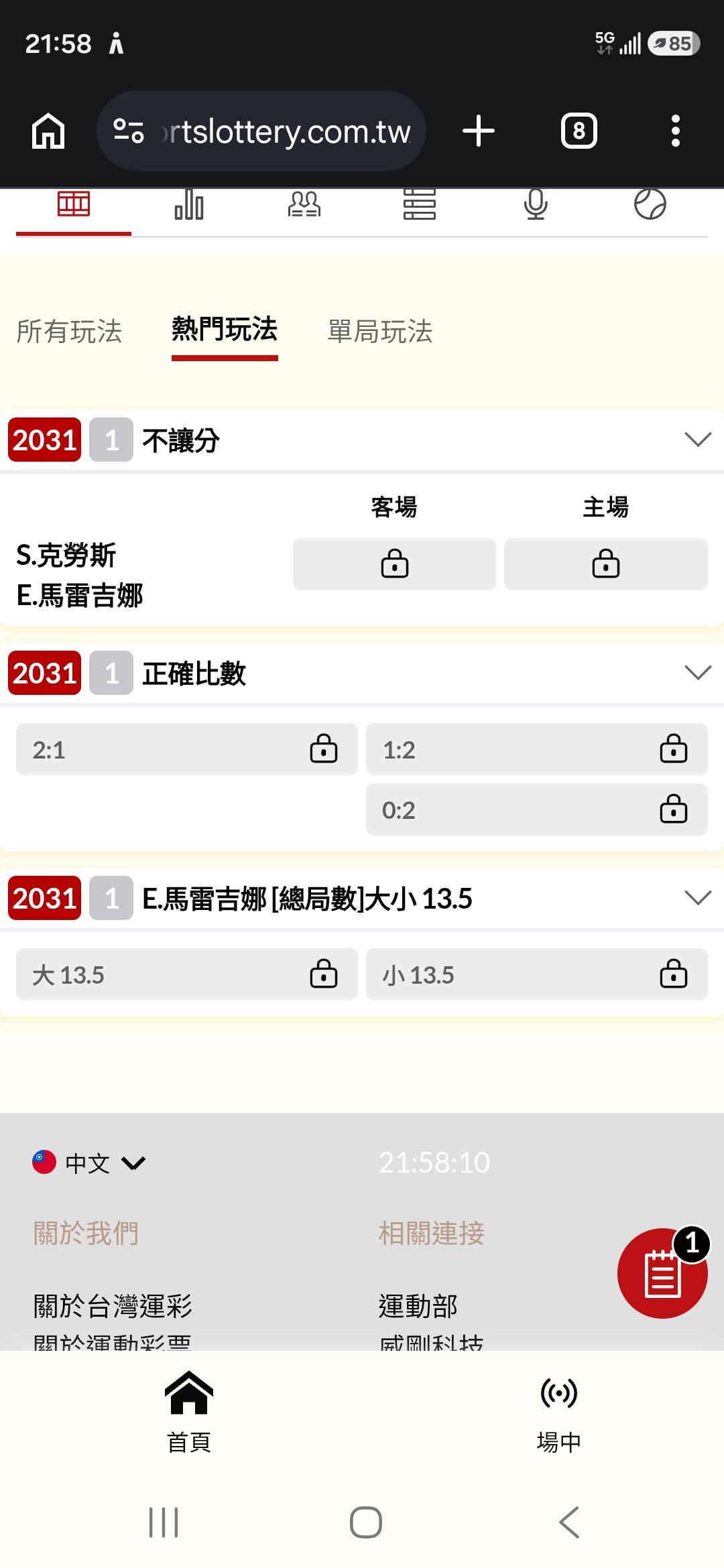Select the 單局玩法 tab
724x1568 pixels.
tap(380, 331)
